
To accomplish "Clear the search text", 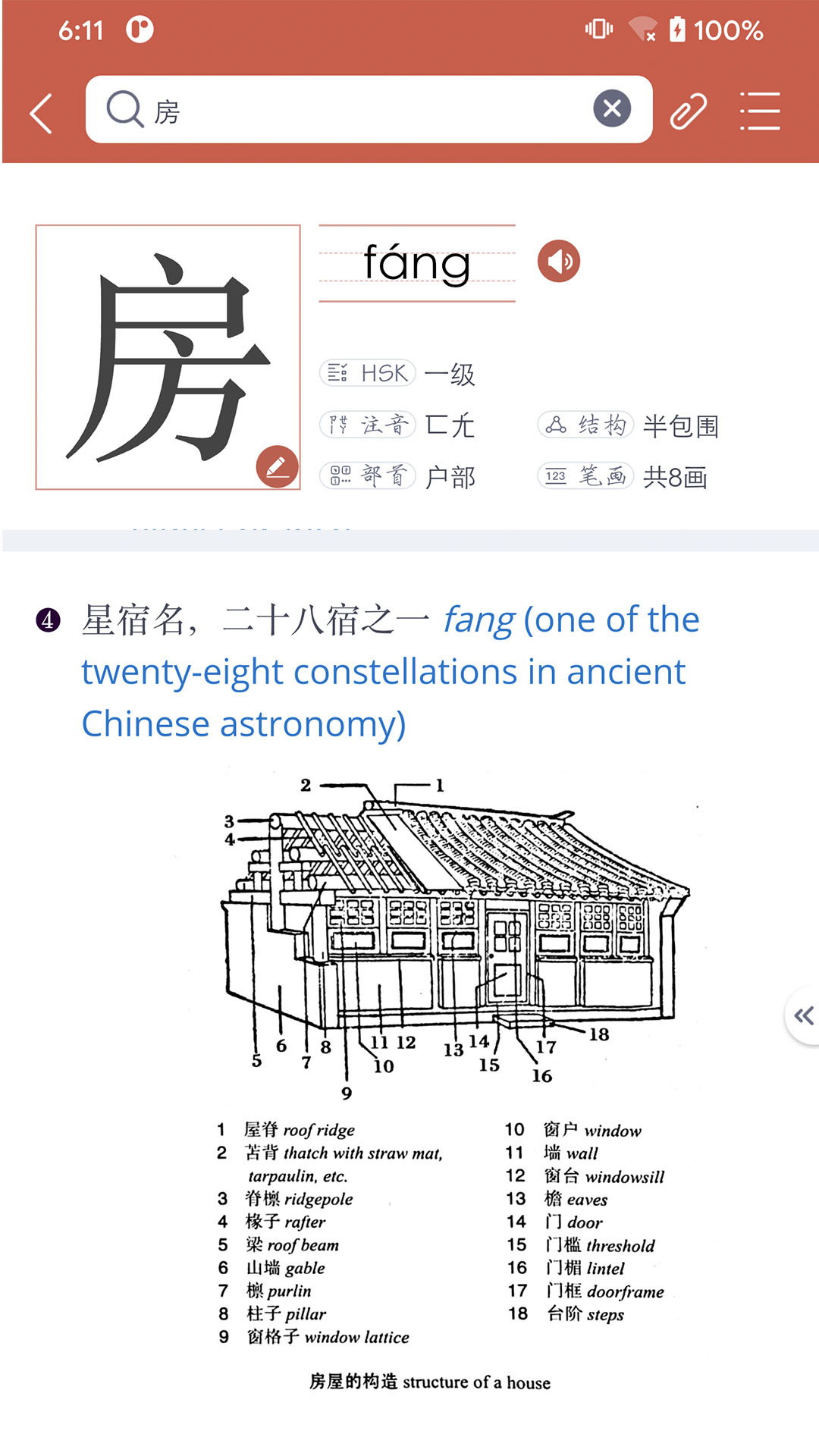I will coord(612,108).
